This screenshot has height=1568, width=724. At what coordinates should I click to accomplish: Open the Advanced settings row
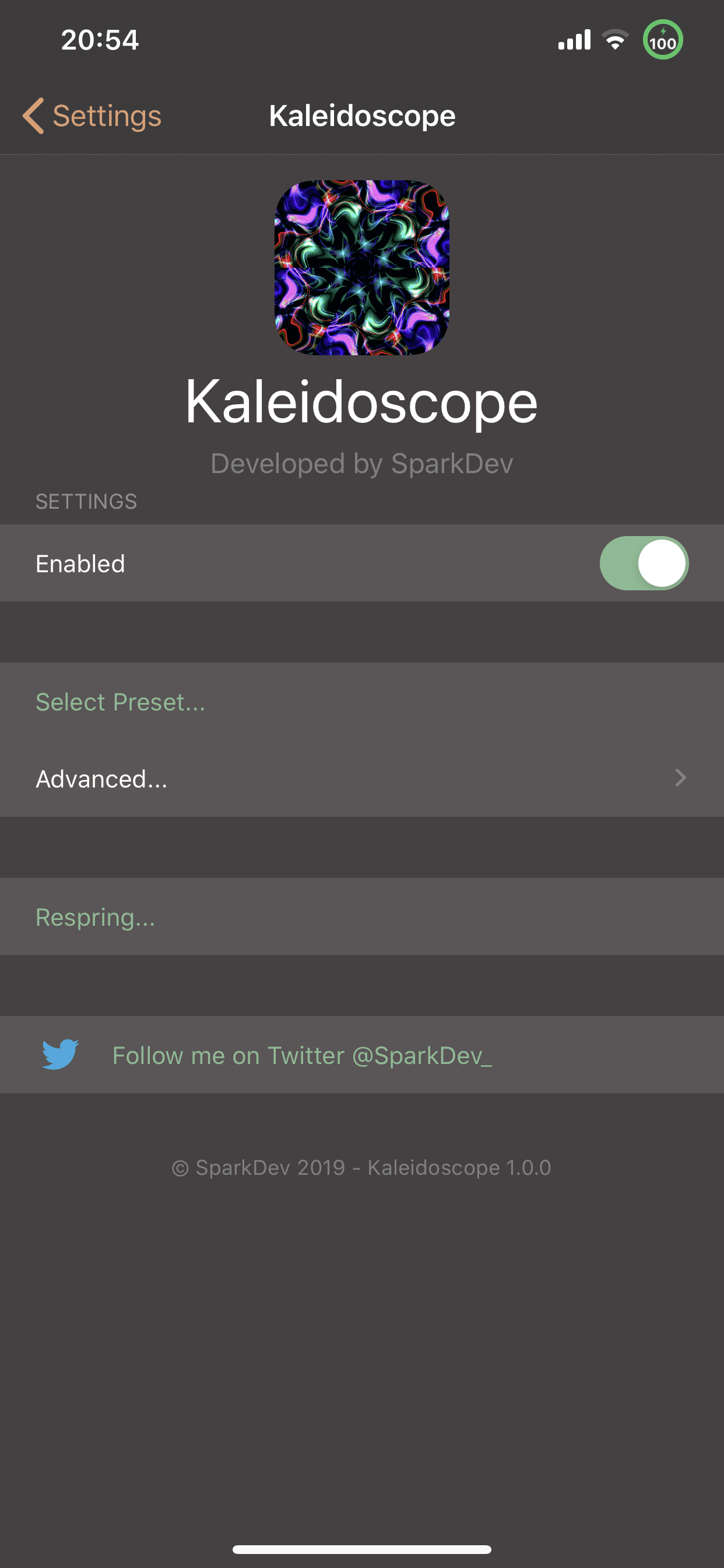tap(361, 779)
